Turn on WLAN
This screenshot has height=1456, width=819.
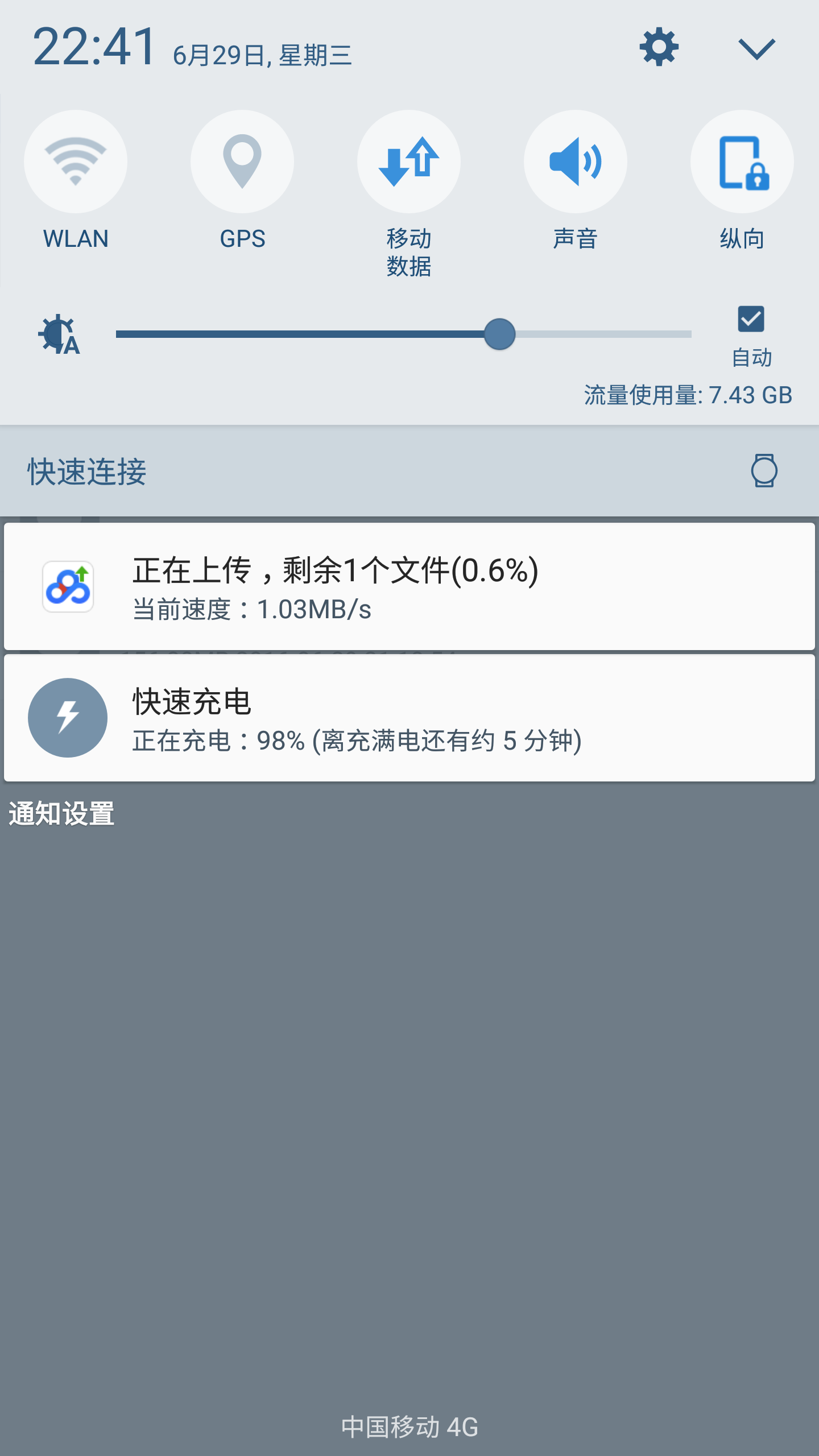tap(76, 162)
